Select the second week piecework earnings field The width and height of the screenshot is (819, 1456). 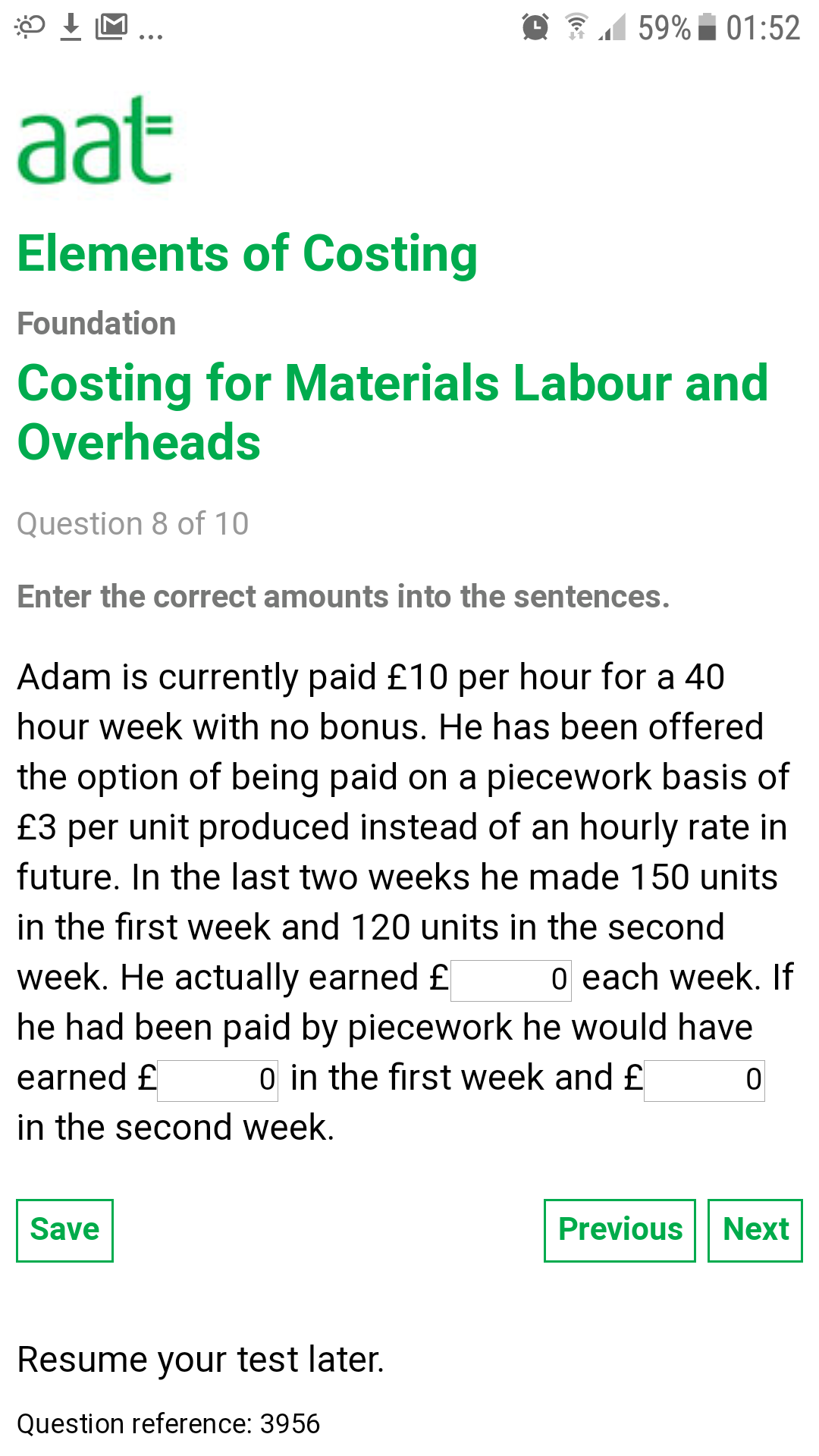coord(704,1080)
